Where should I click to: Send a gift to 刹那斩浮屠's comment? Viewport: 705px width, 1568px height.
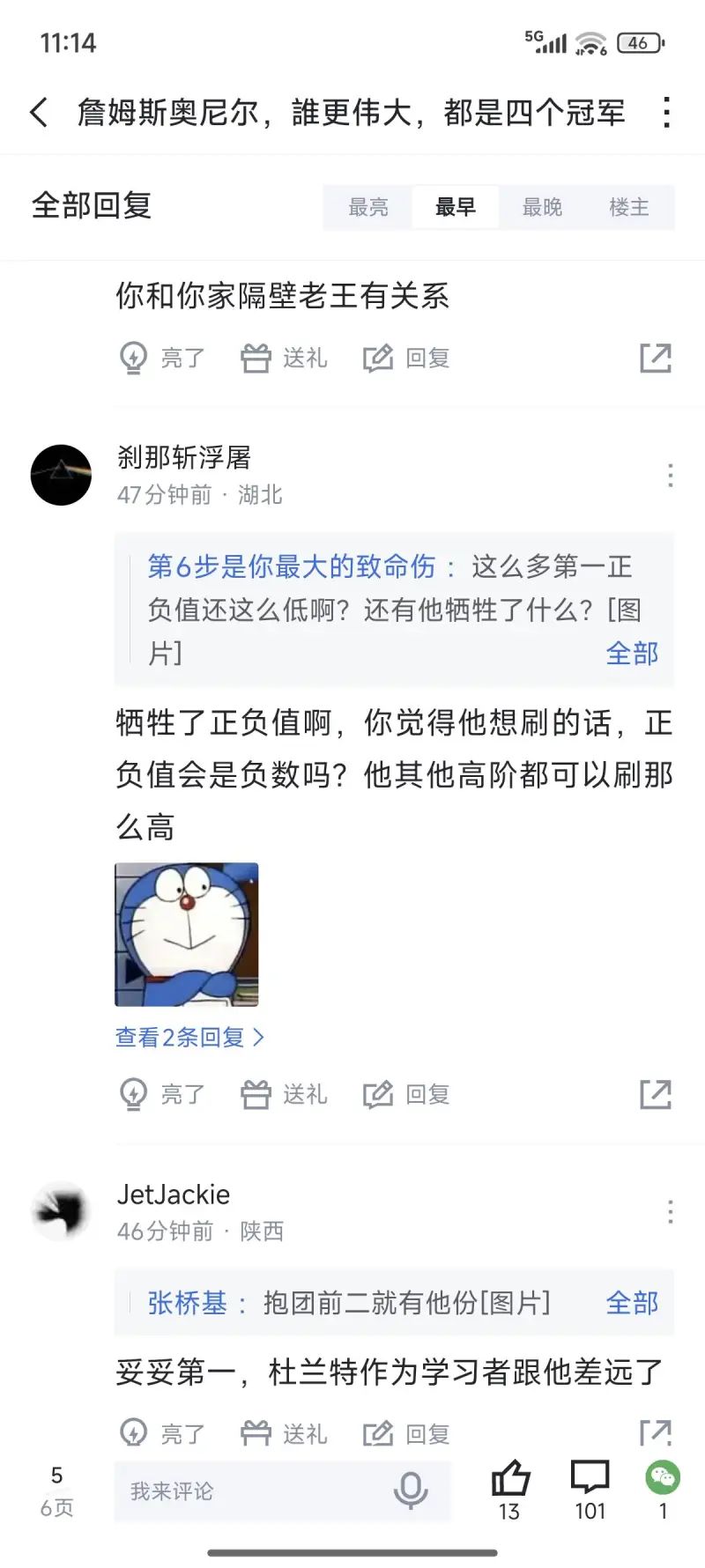coord(284,1095)
